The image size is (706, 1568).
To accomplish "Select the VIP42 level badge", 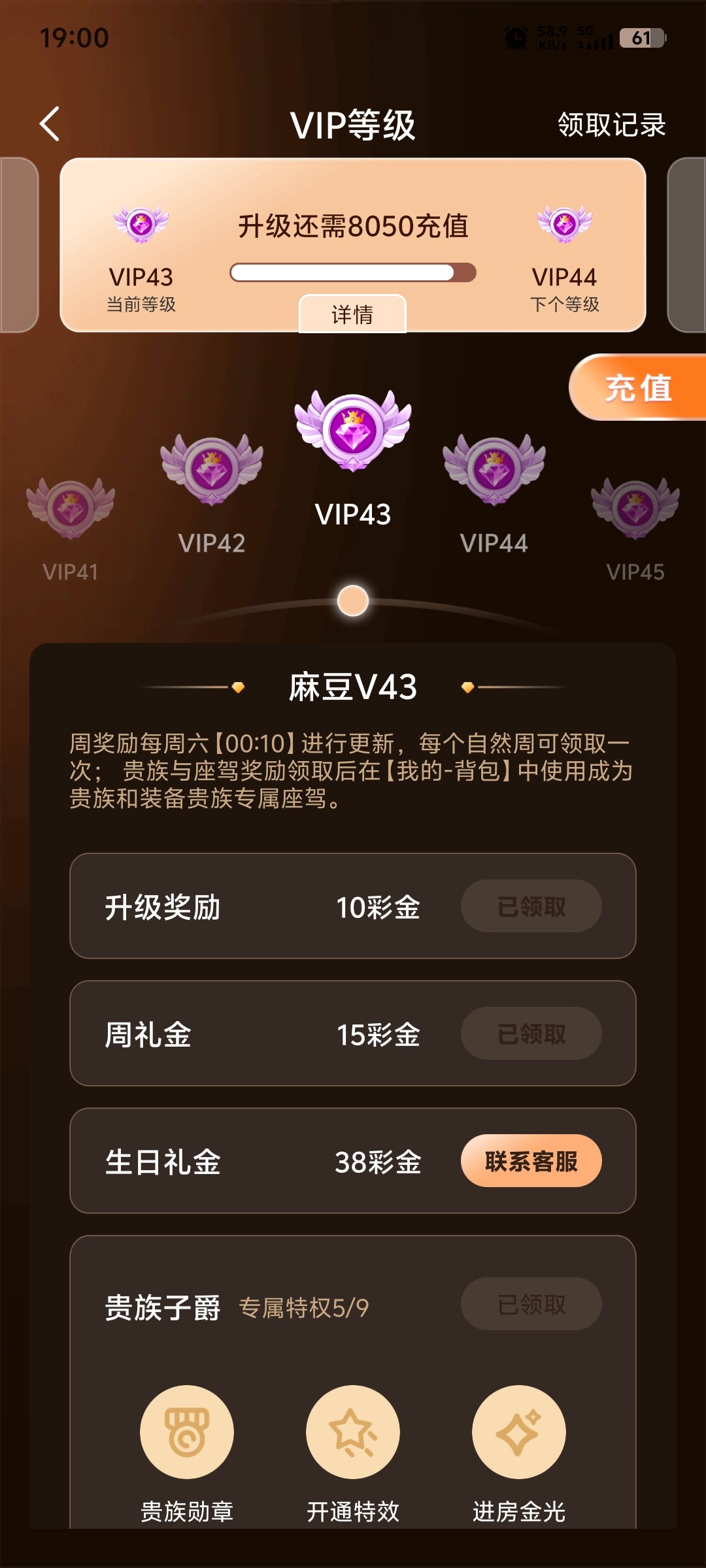I will [x=212, y=472].
